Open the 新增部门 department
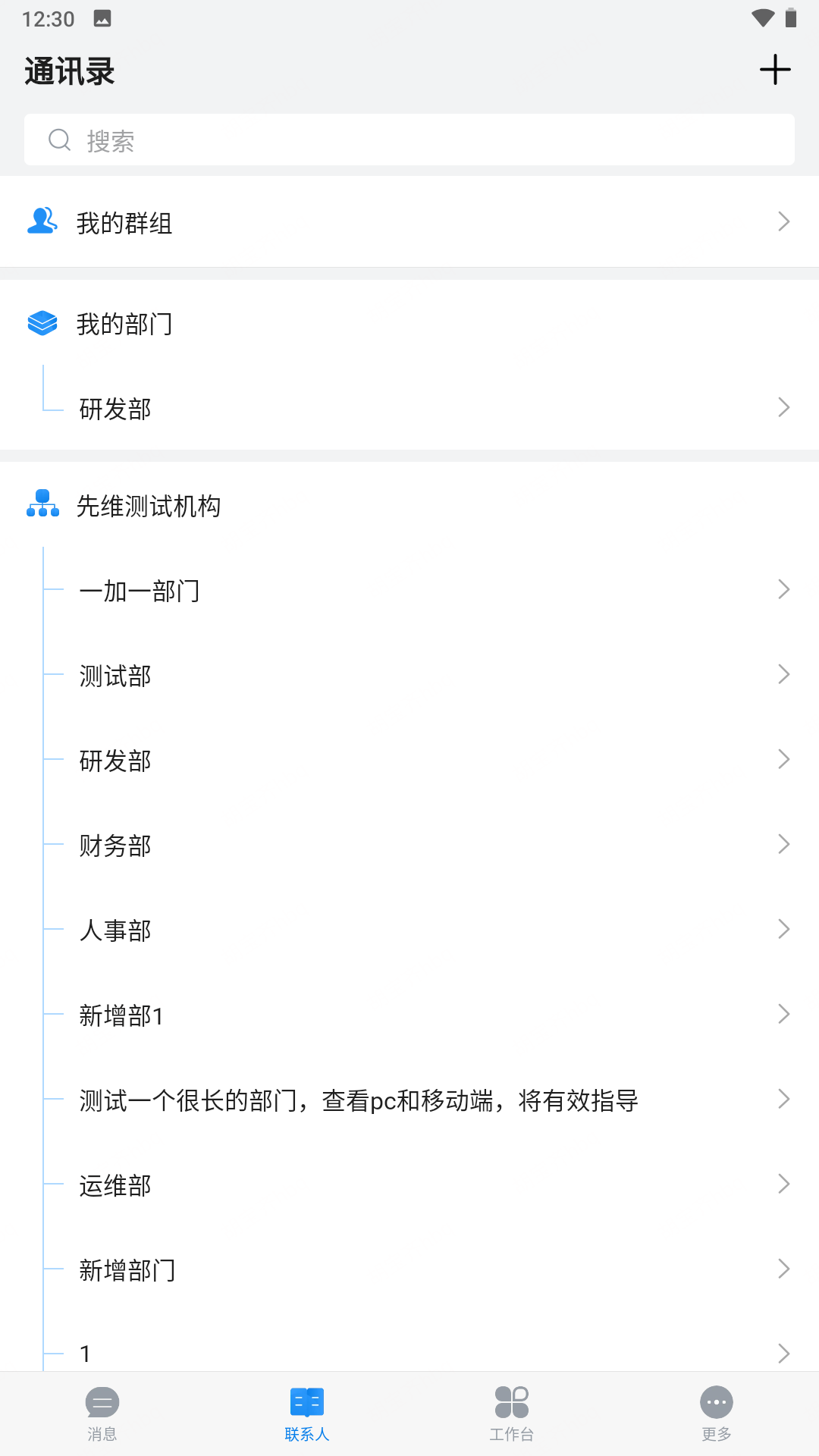The height and width of the screenshot is (1456, 819). 409,1269
